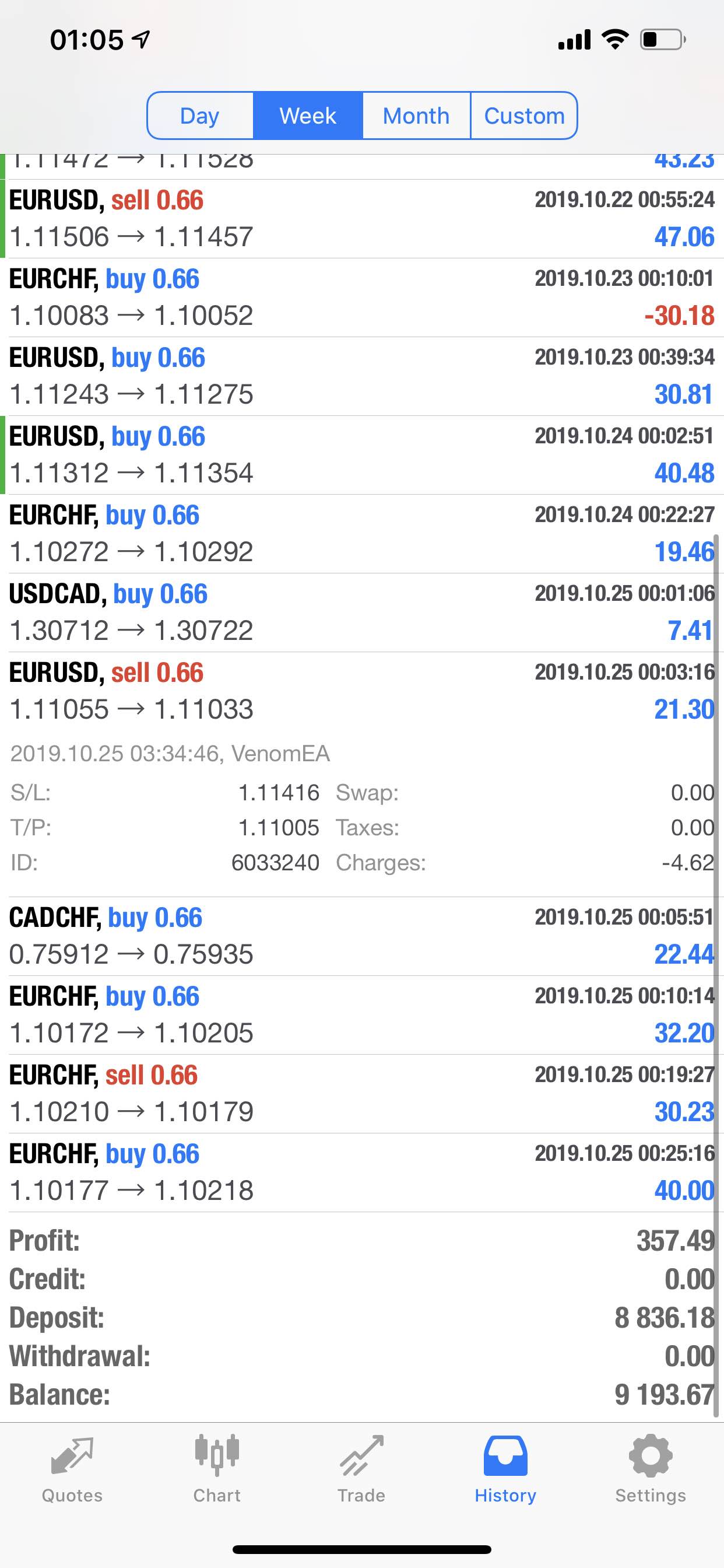Collapse the EURUSD sell trade showing 21.30
The height and width of the screenshot is (1568, 724).
click(x=362, y=691)
